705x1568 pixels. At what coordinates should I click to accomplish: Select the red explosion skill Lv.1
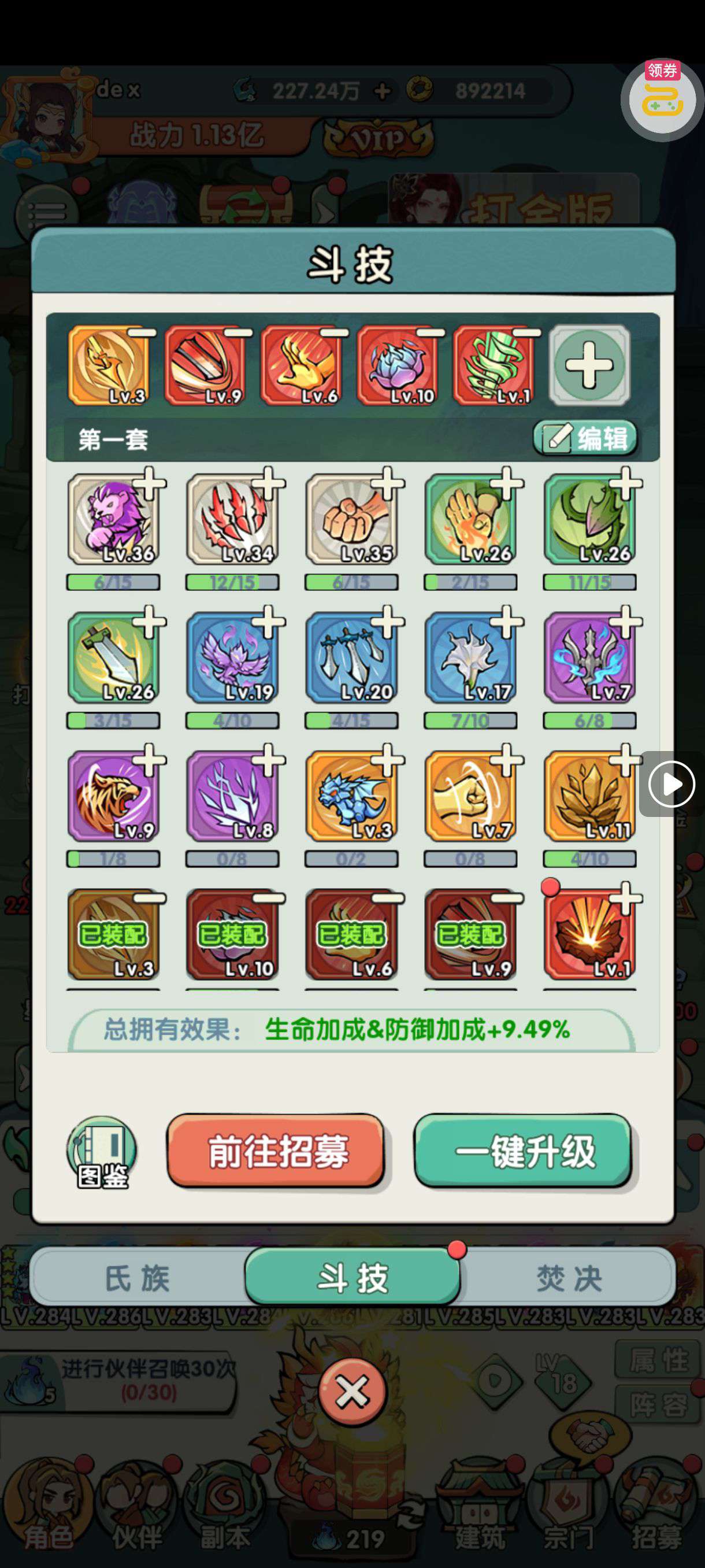pyautogui.click(x=590, y=935)
